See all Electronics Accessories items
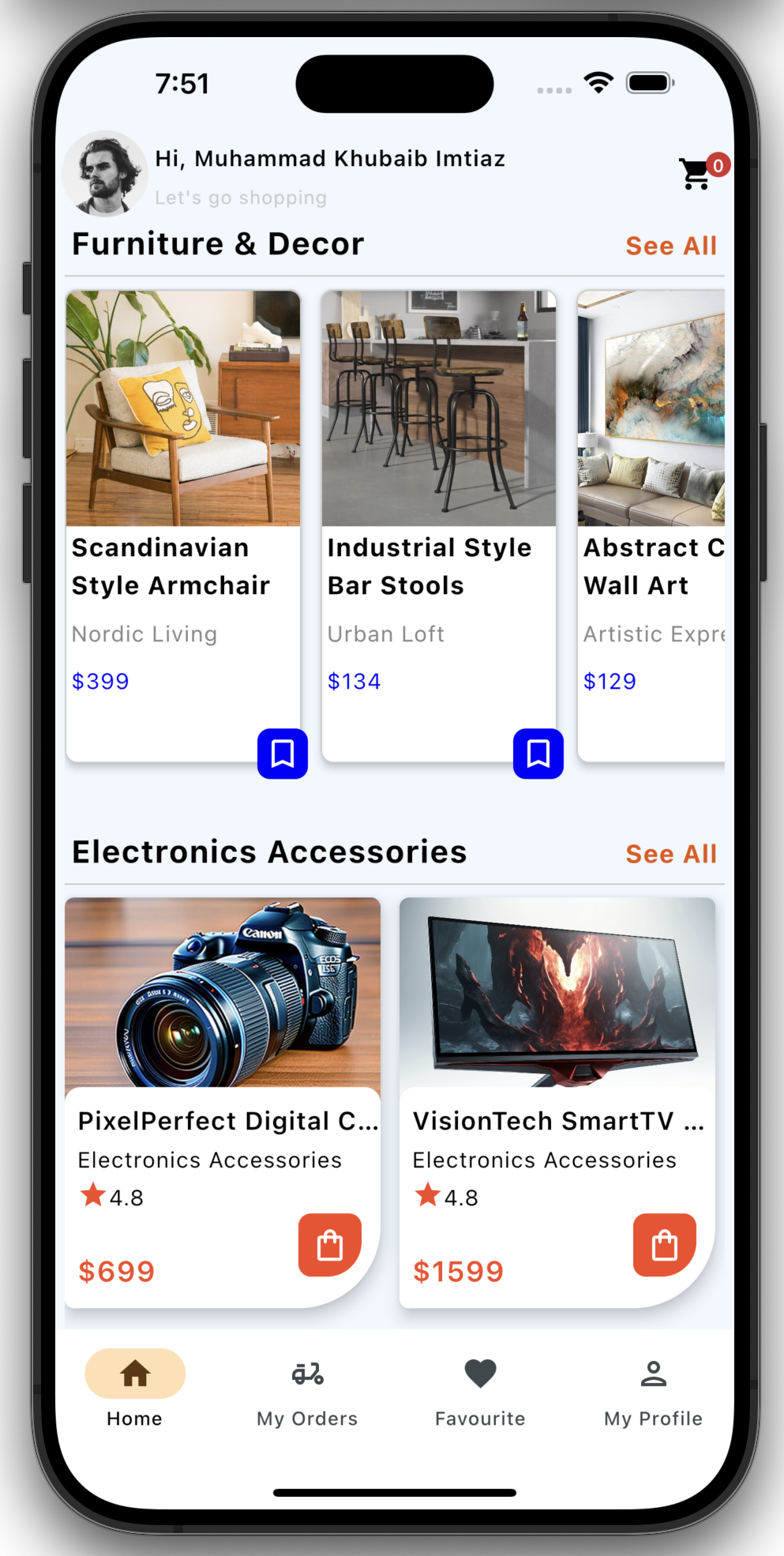 (x=670, y=854)
